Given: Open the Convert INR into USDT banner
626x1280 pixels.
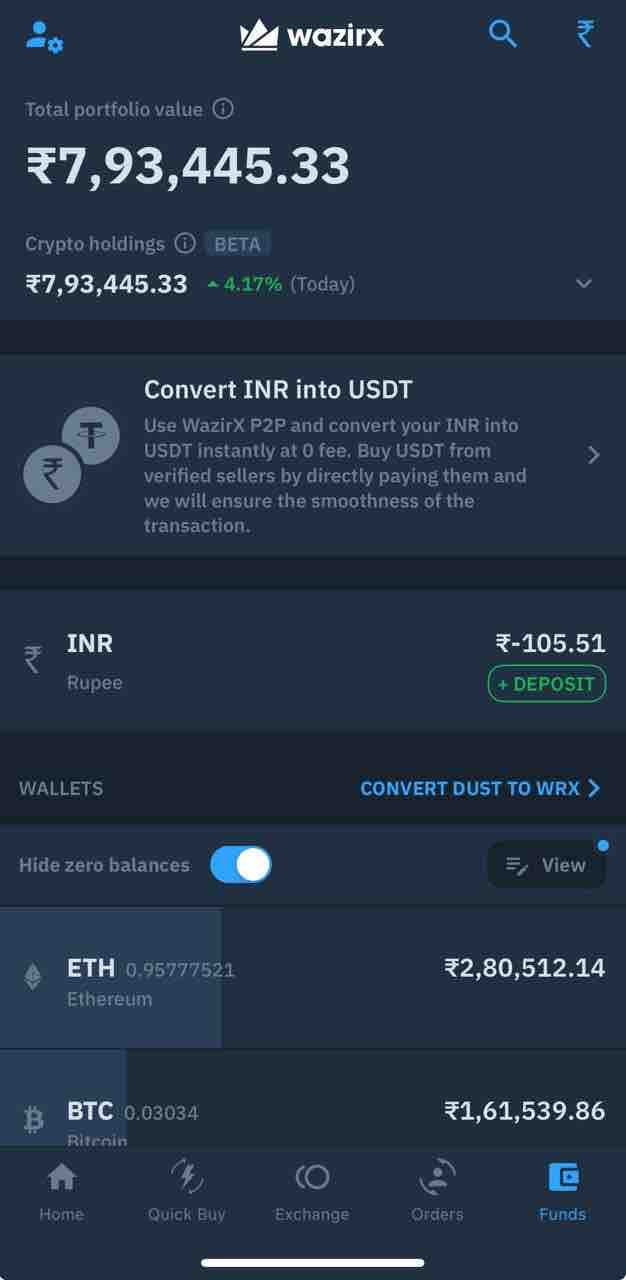Looking at the screenshot, I should [x=313, y=455].
